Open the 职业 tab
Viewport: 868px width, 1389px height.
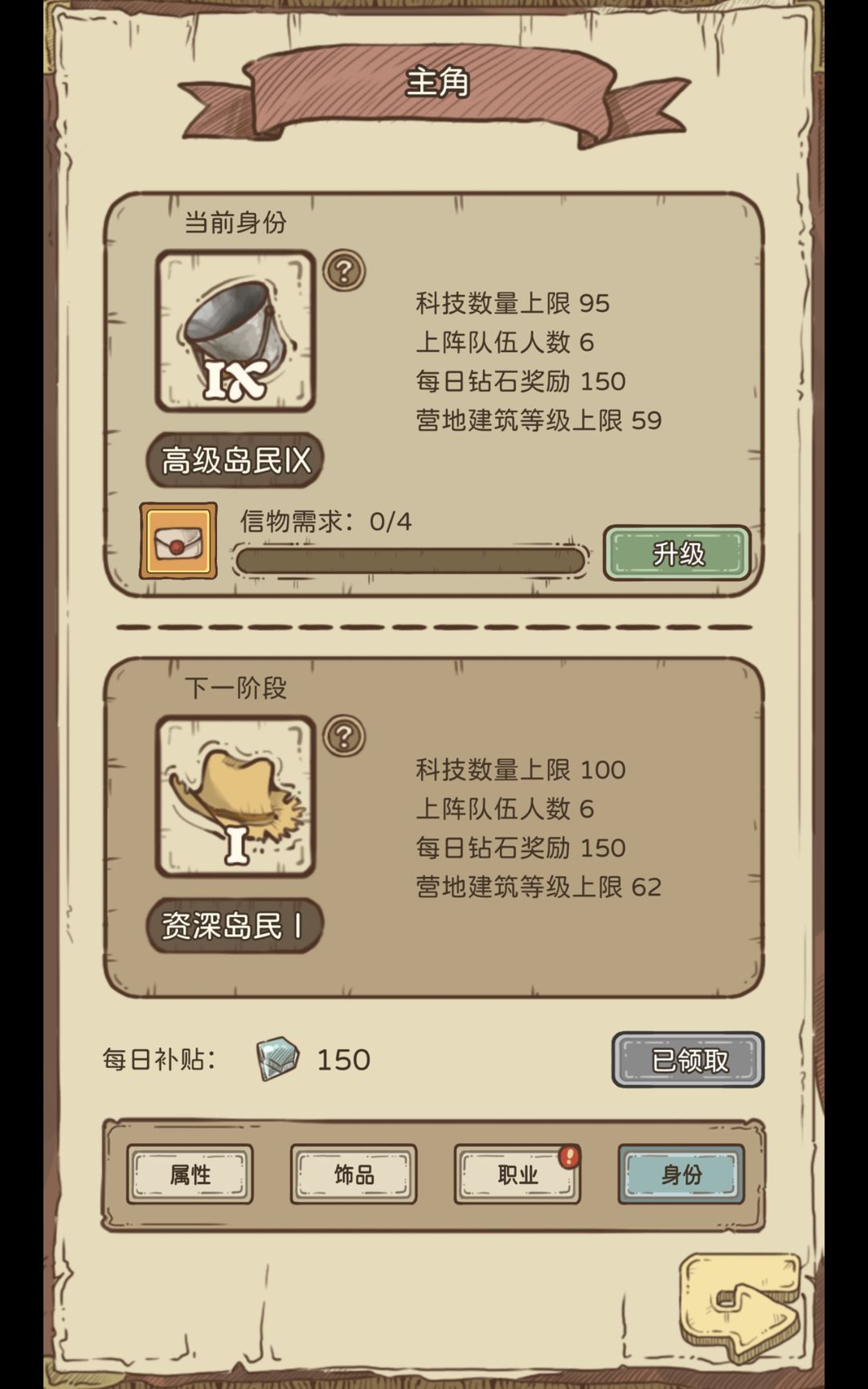pyautogui.click(x=518, y=1174)
